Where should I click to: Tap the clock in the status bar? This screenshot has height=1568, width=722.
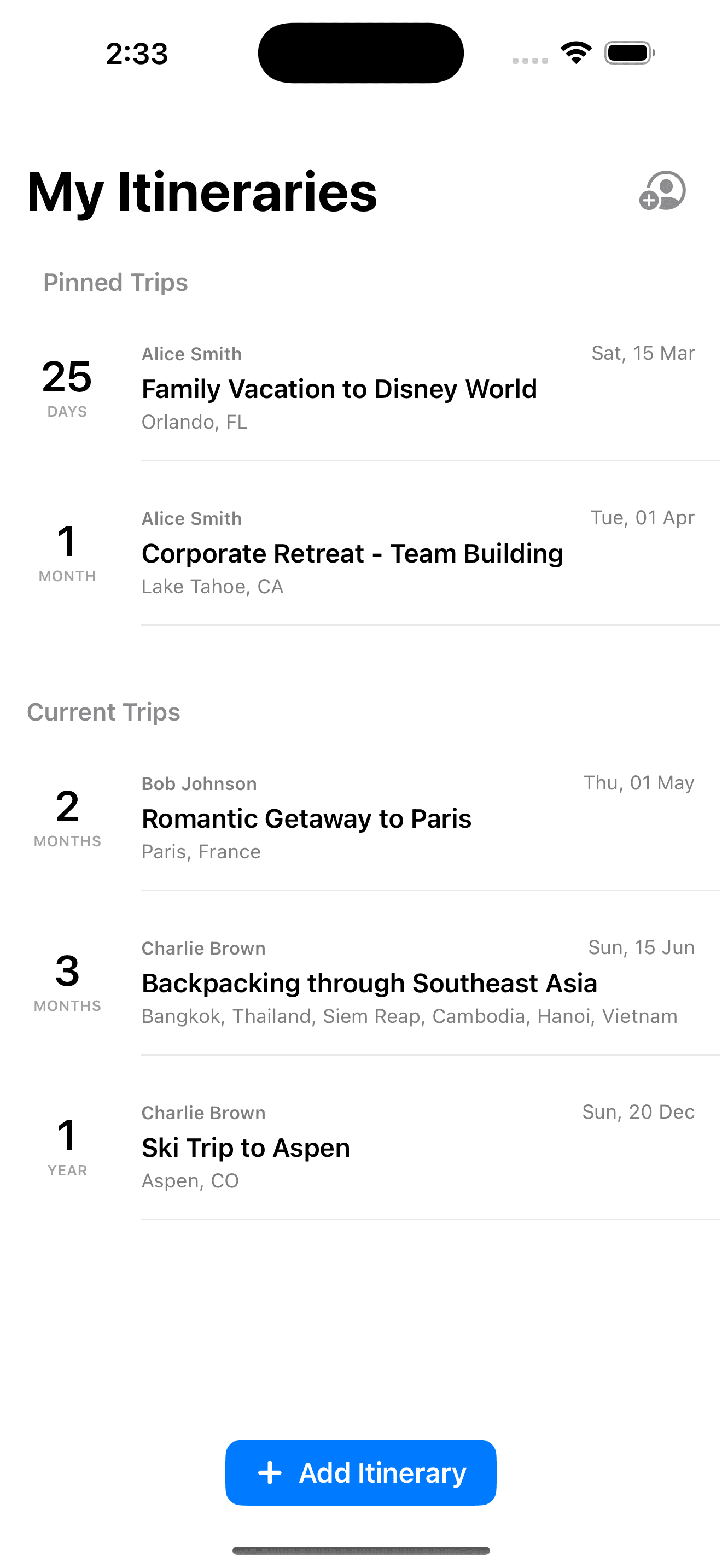(x=135, y=54)
